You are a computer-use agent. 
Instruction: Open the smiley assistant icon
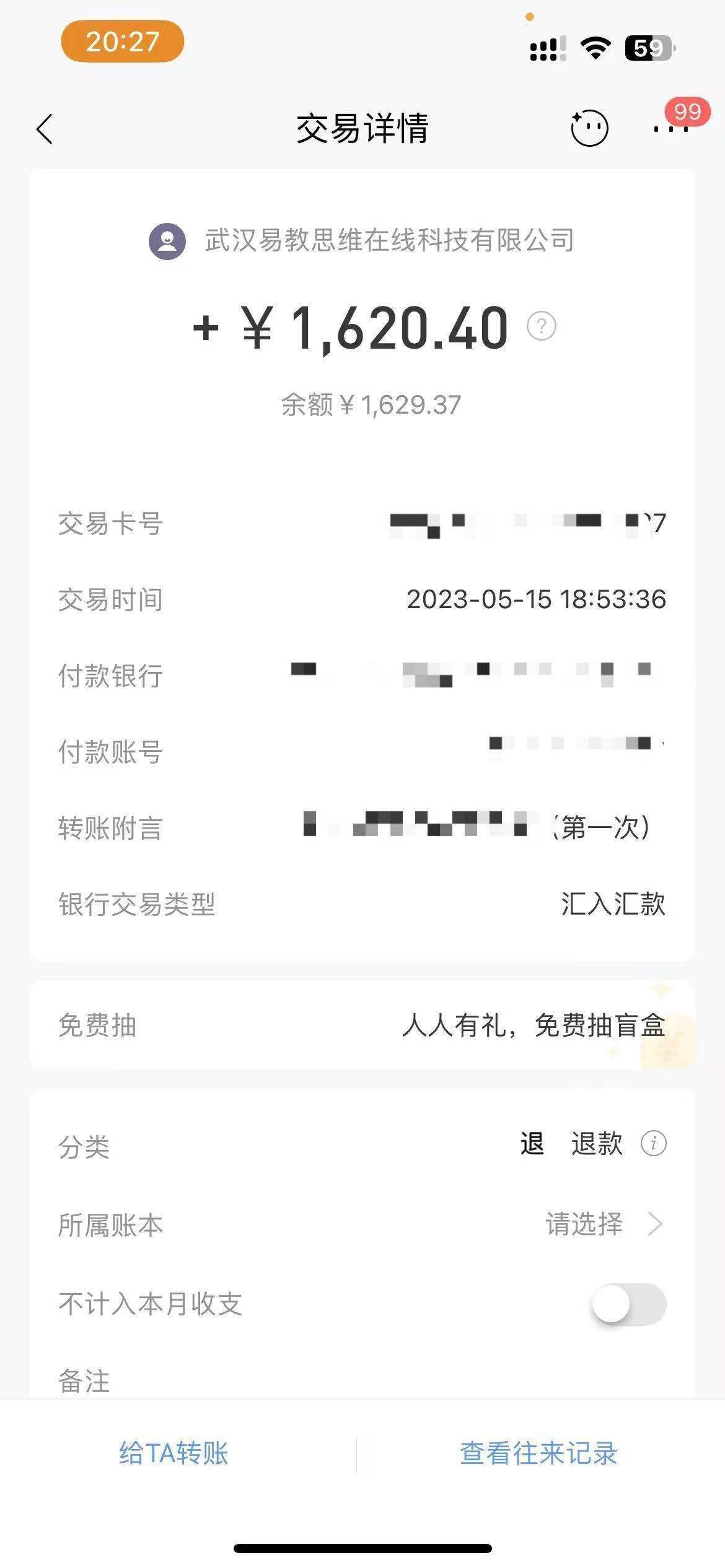589,128
